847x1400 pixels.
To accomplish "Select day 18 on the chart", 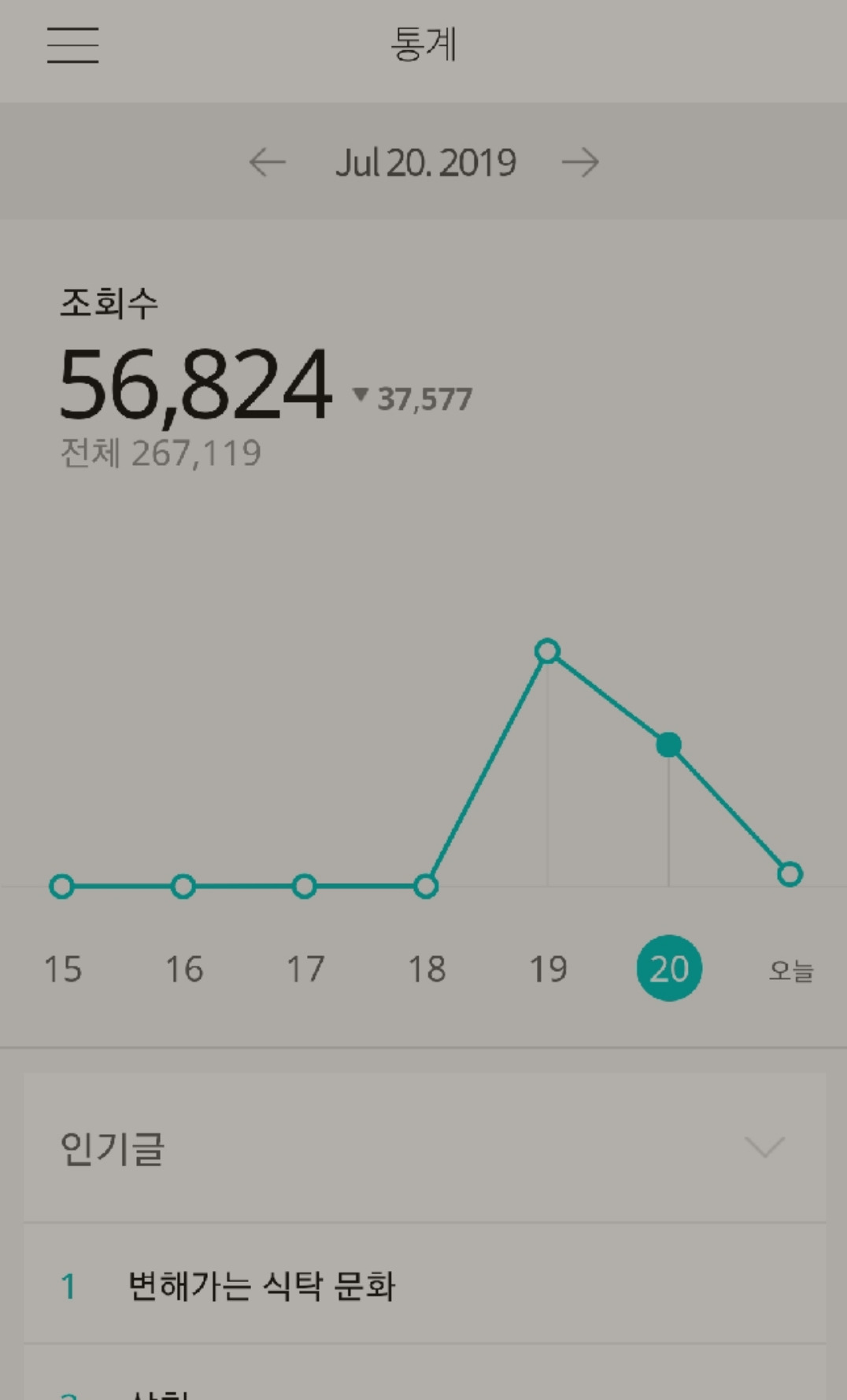I will click(x=426, y=969).
